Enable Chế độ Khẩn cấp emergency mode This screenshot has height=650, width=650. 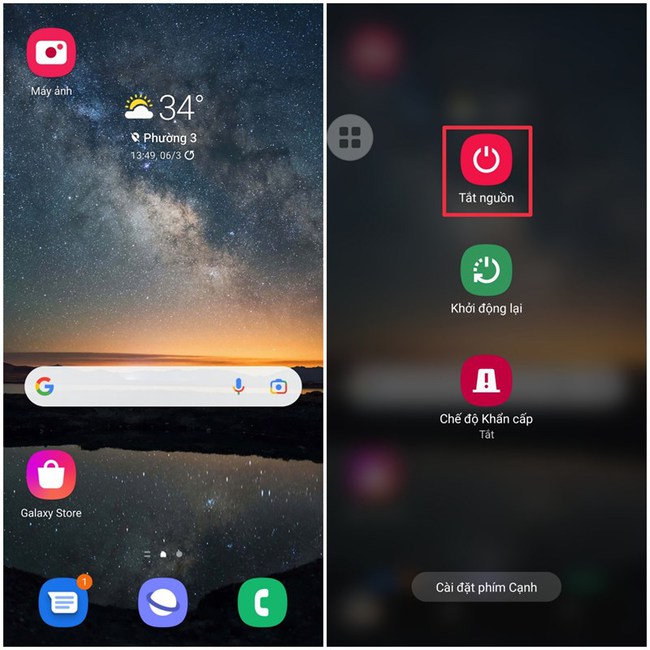pos(486,381)
